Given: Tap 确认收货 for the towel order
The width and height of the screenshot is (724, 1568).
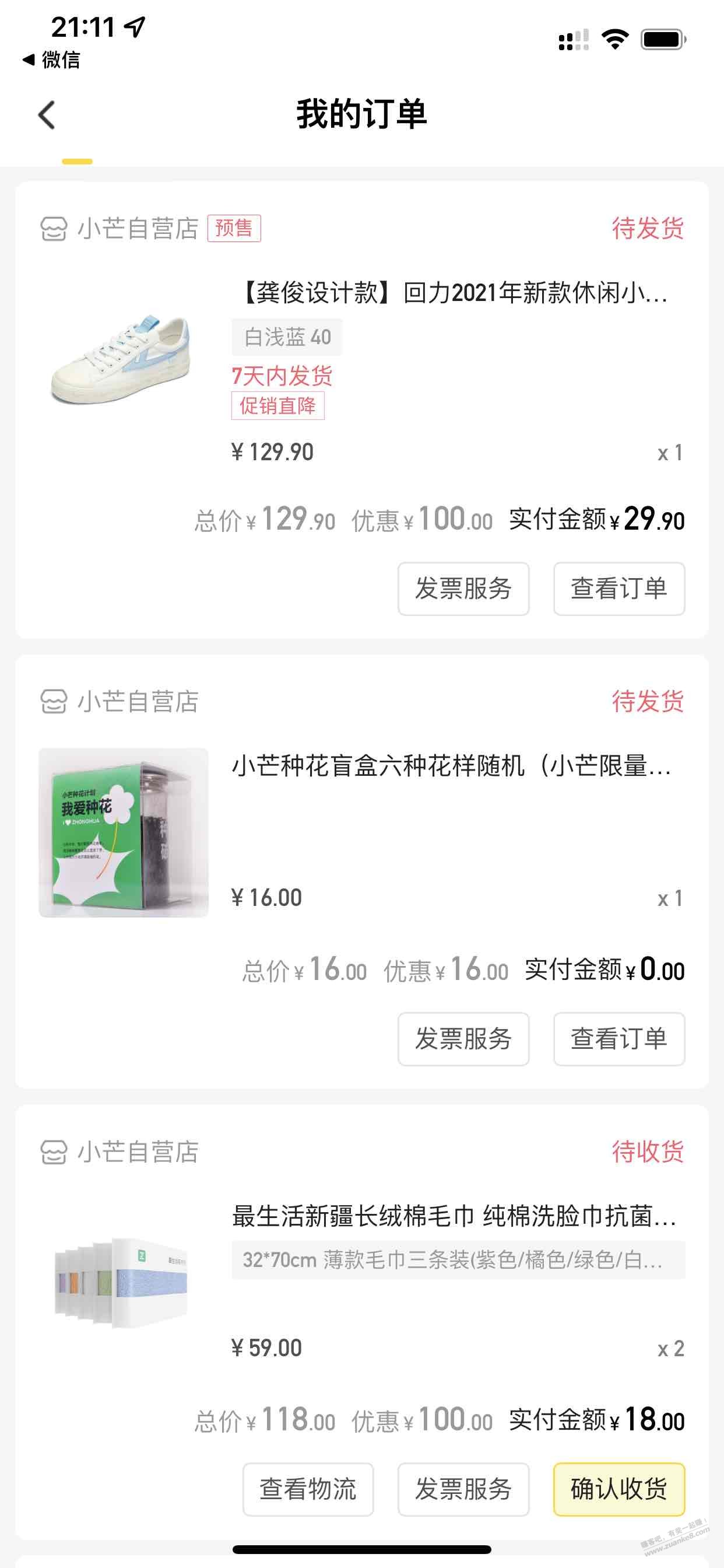Looking at the screenshot, I should tap(618, 1489).
